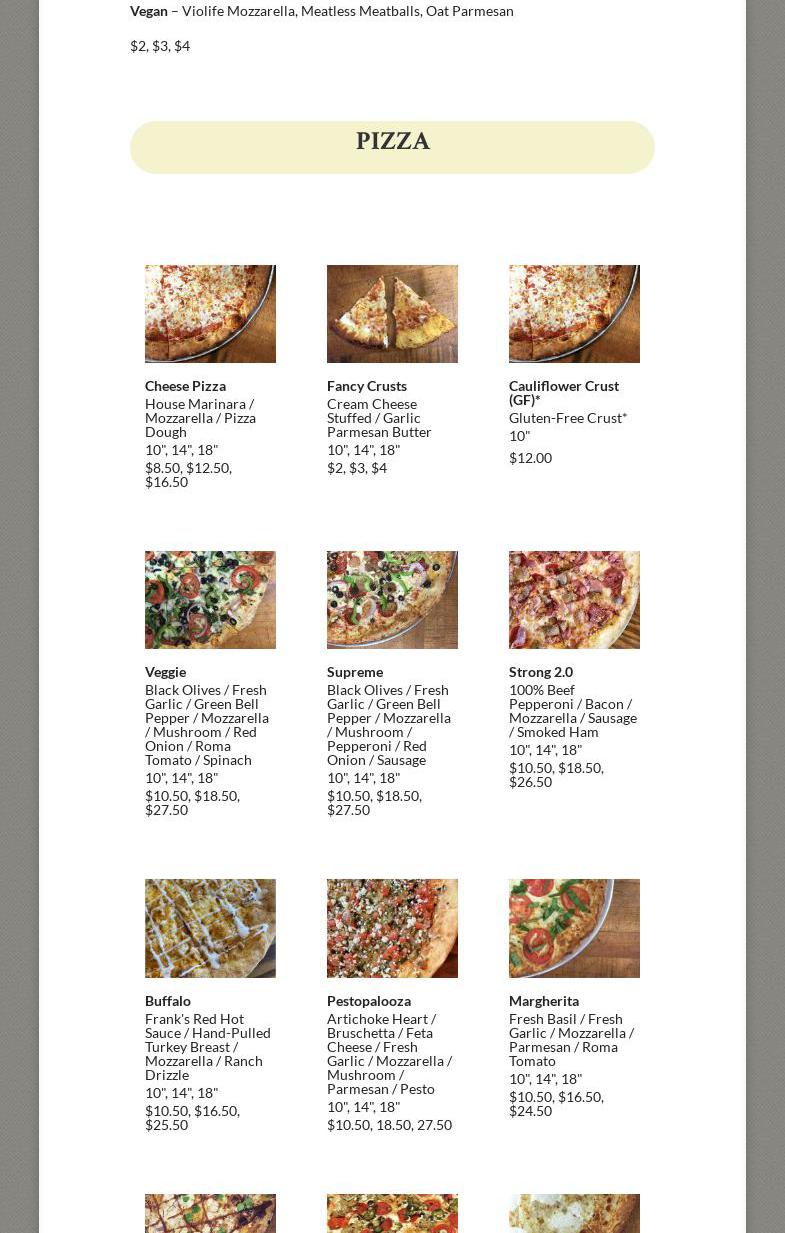Open the Supreme pizza image

392,600
